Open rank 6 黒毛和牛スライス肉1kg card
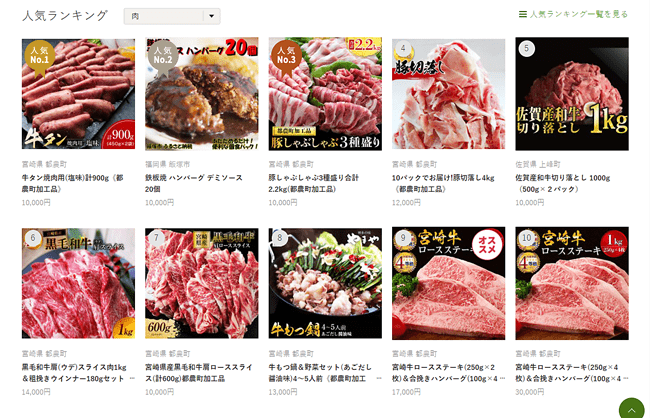This screenshot has height=418, width=650. pos(78,284)
